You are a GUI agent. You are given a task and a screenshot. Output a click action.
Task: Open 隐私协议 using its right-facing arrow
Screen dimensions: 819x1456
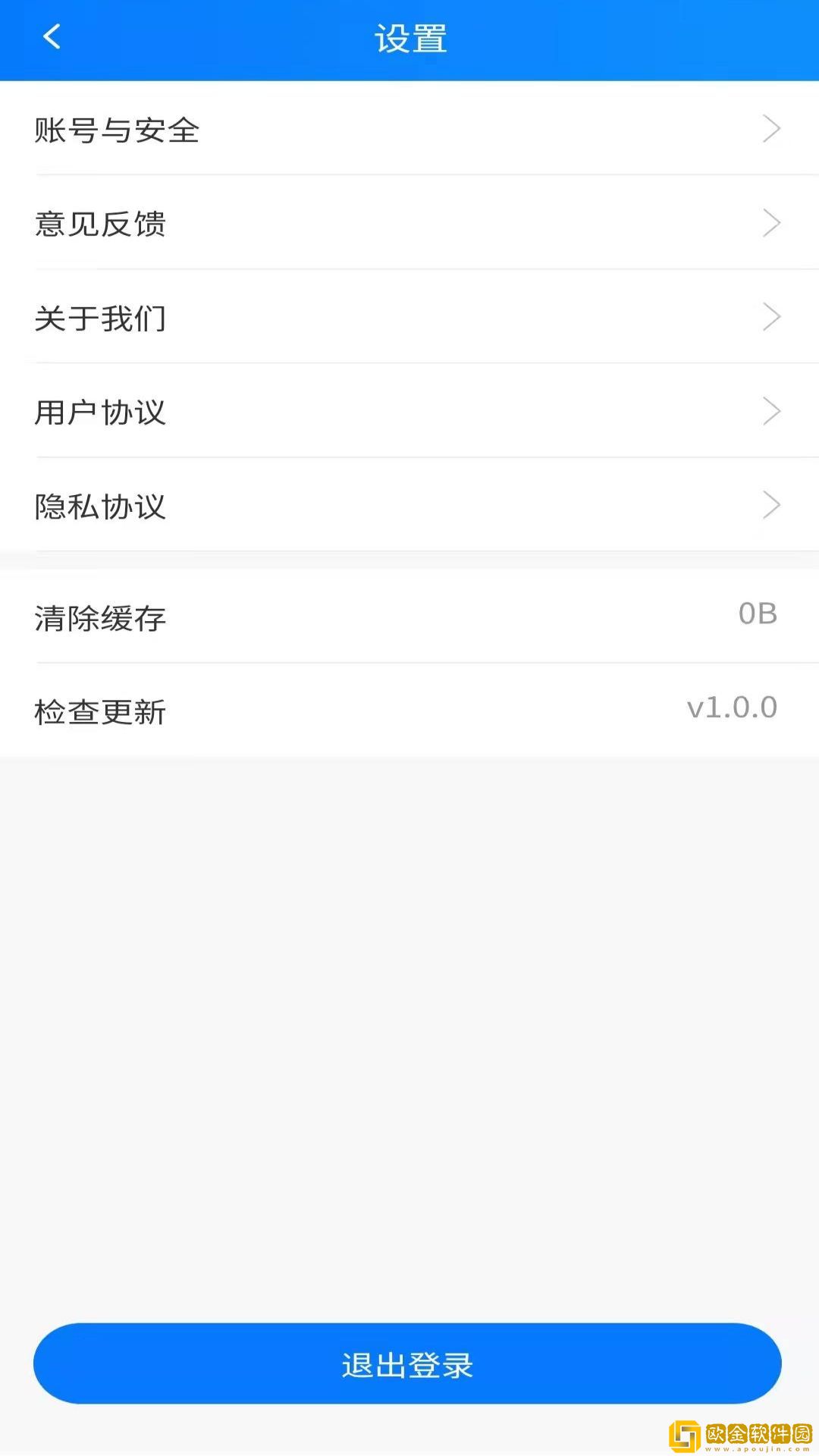point(771,505)
